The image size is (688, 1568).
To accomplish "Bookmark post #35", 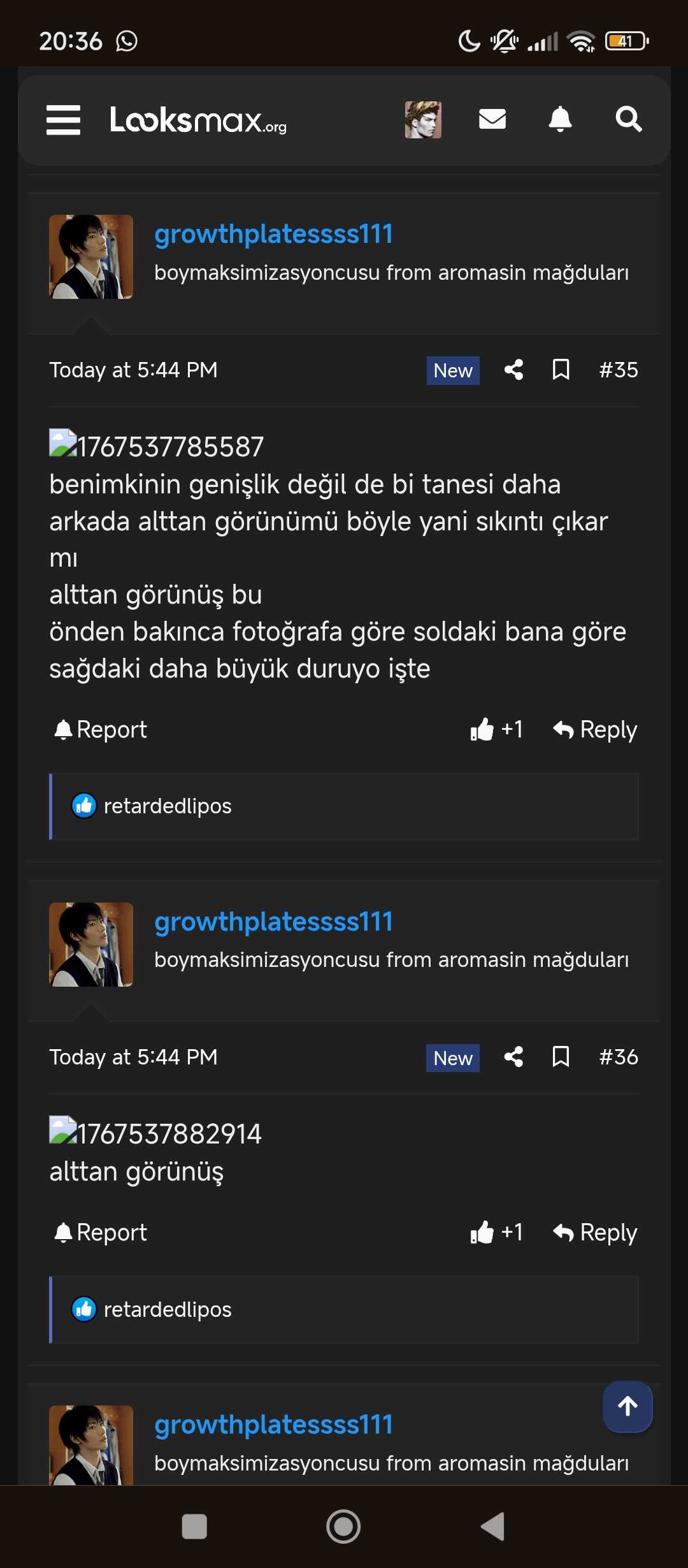I will [x=561, y=370].
